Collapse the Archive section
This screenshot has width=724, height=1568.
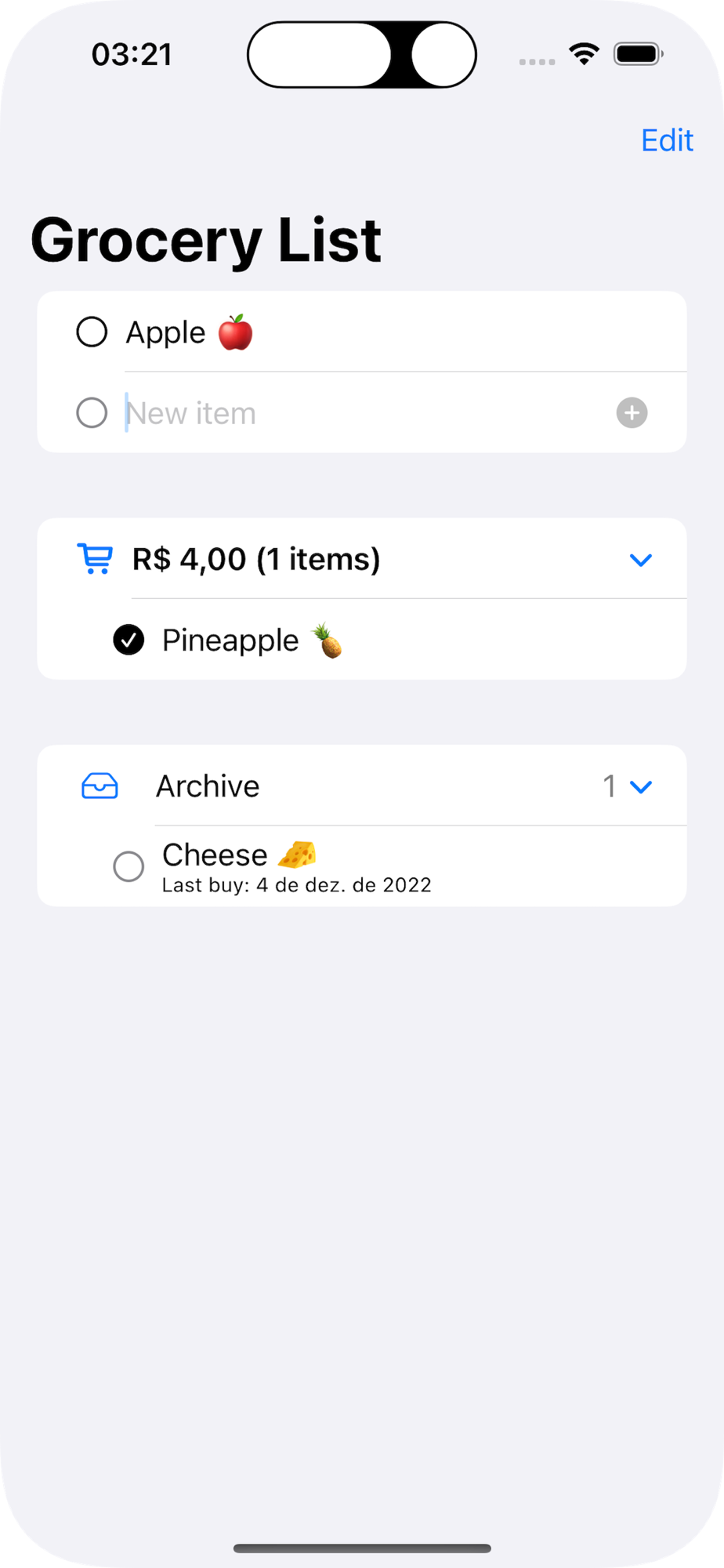click(x=641, y=786)
